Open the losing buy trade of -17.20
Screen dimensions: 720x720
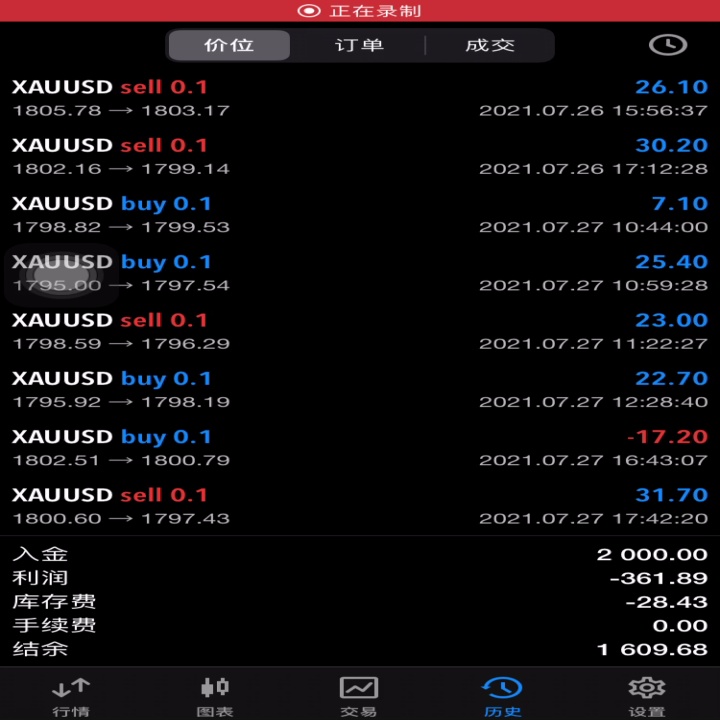tap(360, 448)
